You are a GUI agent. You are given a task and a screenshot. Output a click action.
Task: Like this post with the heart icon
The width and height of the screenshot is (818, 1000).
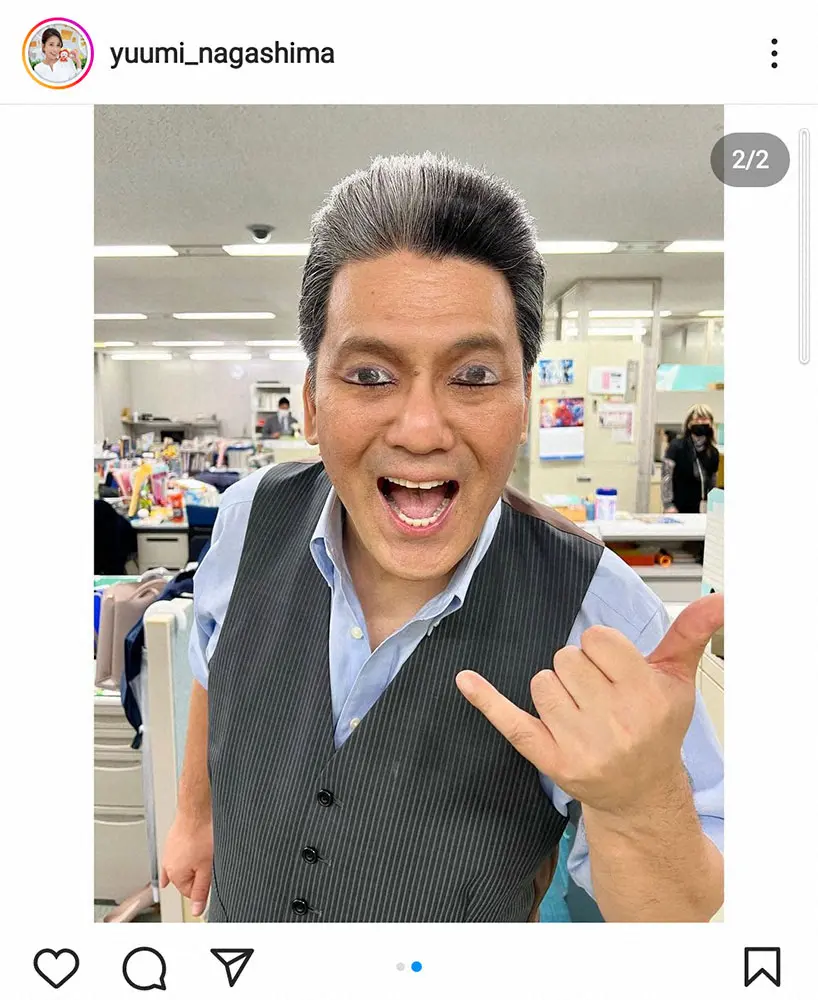56,966
